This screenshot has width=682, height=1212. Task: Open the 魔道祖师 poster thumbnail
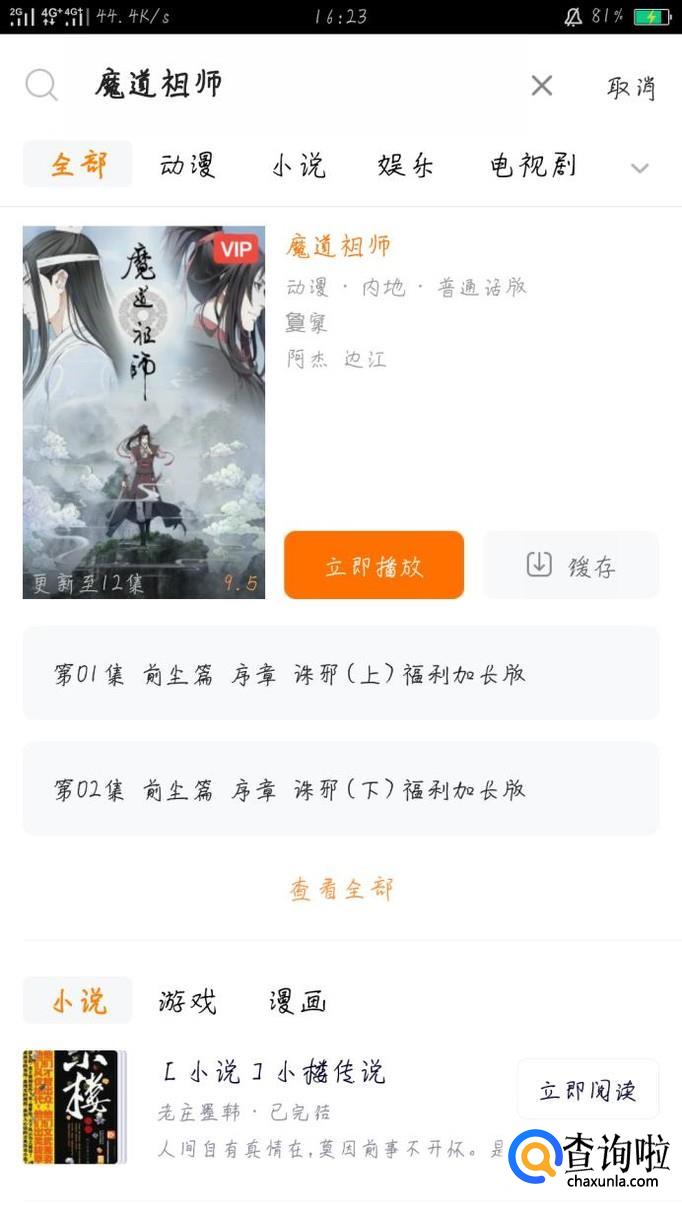pos(144,411)
